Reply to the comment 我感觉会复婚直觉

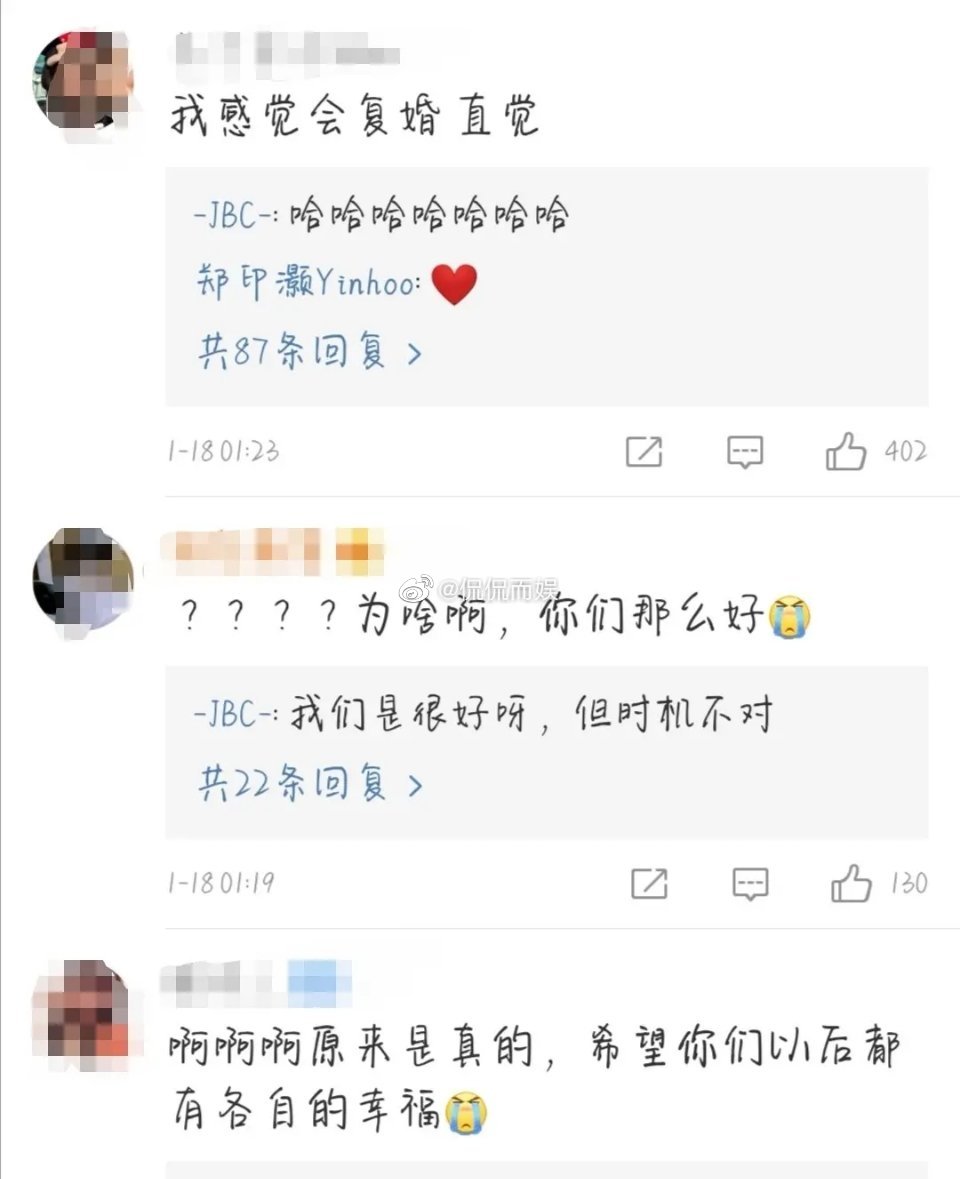click(x=745, y=452)
